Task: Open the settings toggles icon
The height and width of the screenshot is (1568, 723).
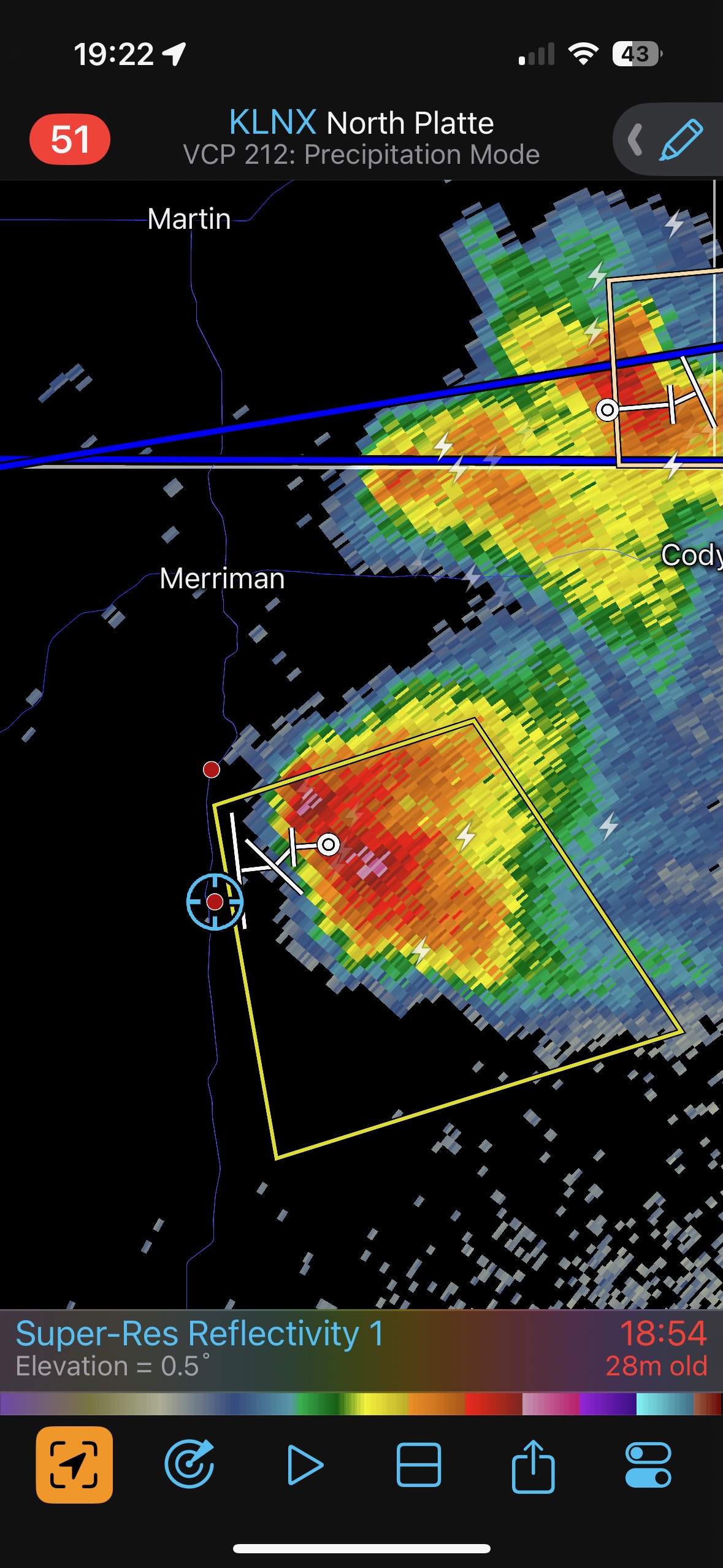Action: 648,1465
